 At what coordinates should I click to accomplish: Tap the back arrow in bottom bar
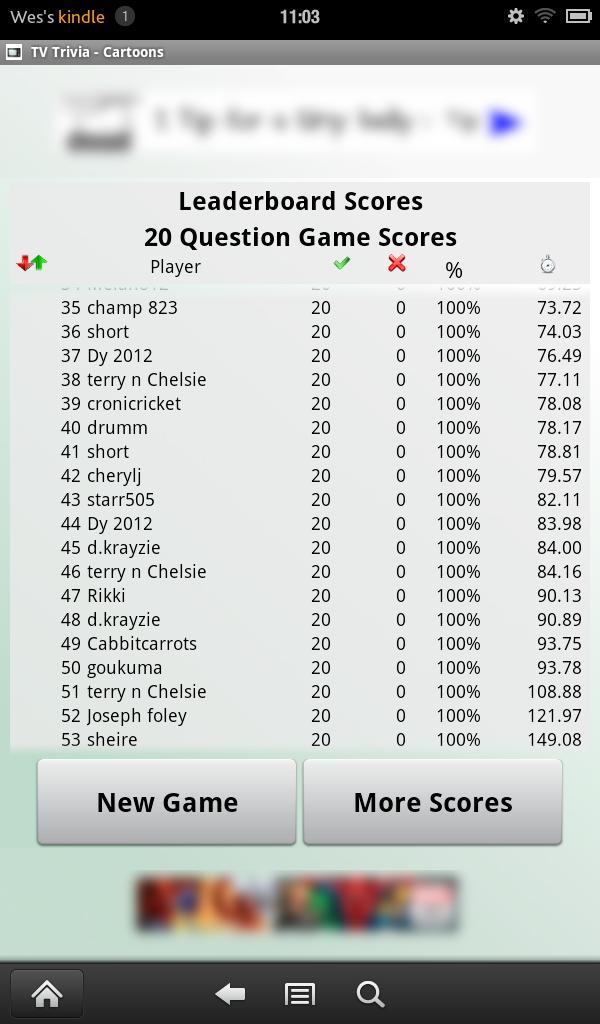(x=230, y=993)
